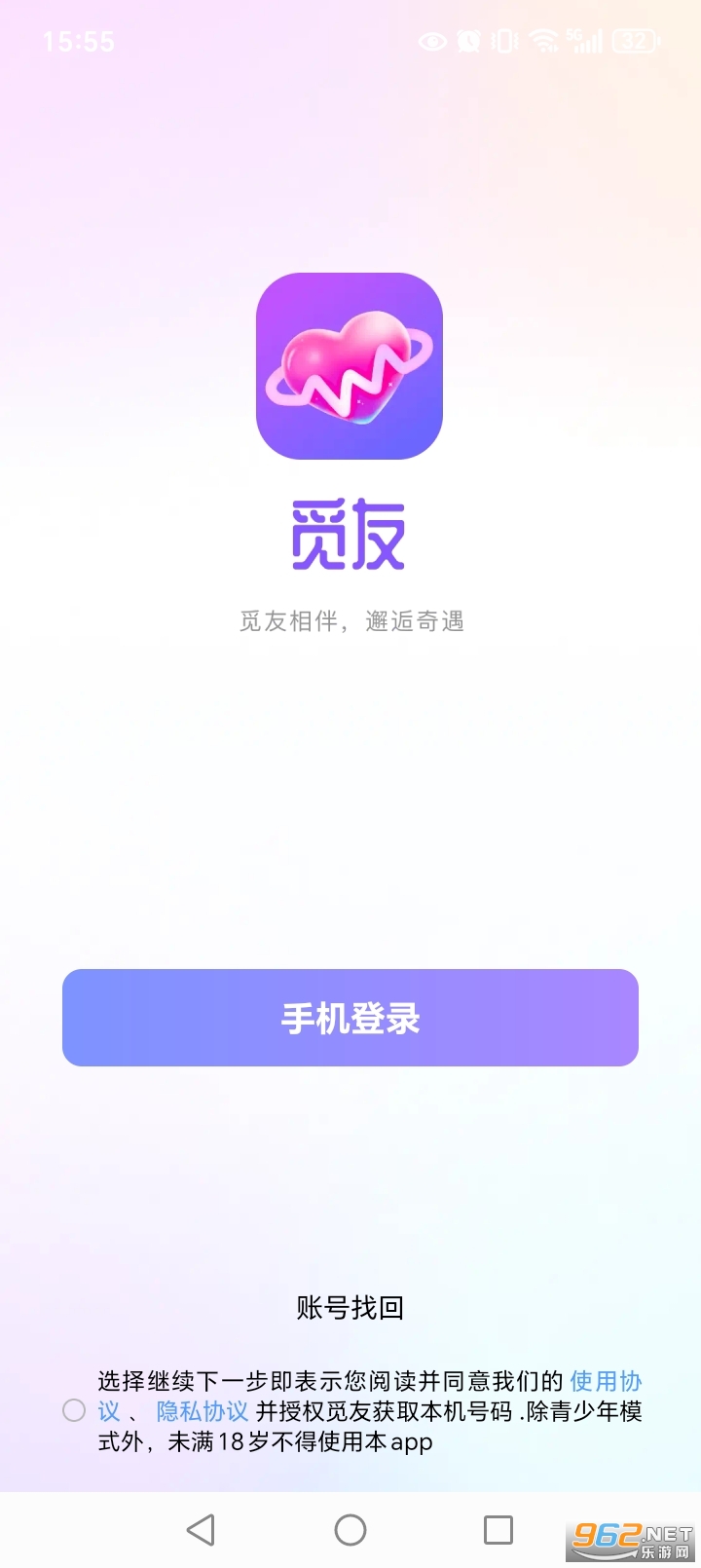Click the alarm clock status bar icon
Viewport: 701px width, 1568px height.
[466, 43]
